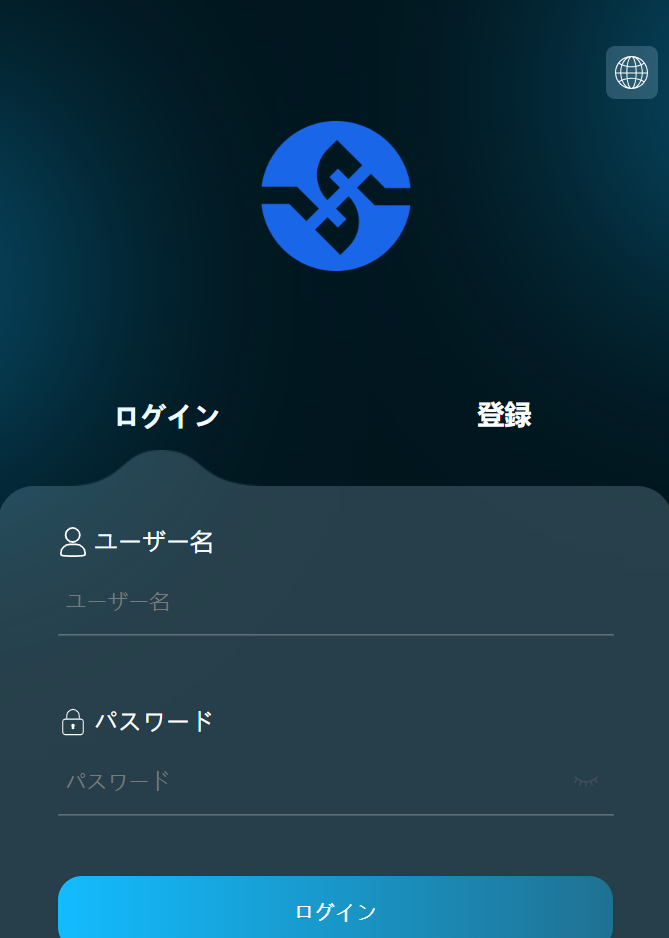This screenshot has width=669, height=938.
Task: Tap the パスワード input field
Action: point(310,781)
